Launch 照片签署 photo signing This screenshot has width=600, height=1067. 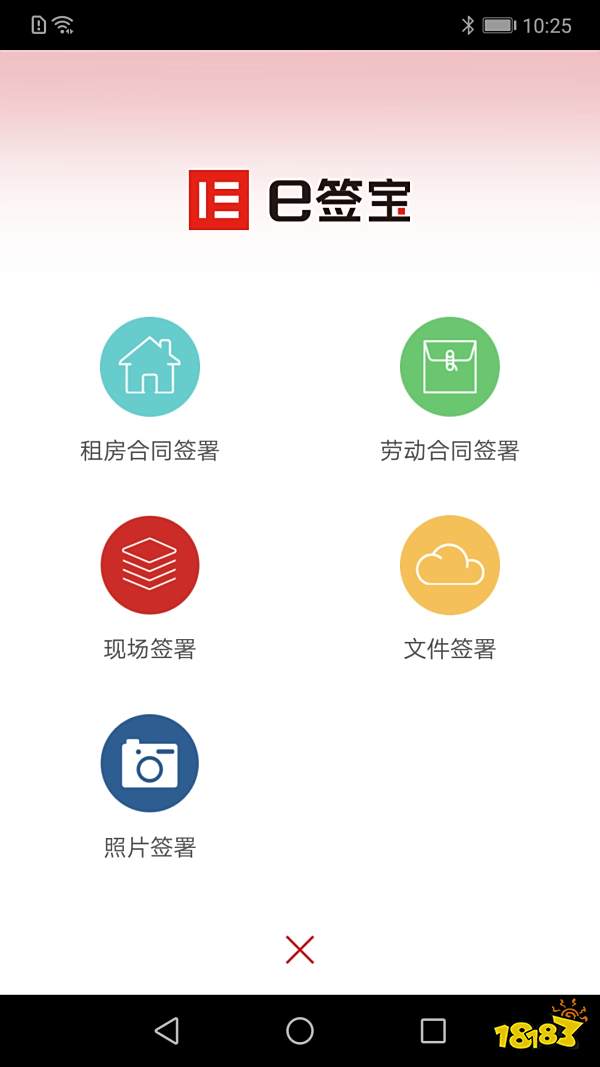pyautogui.click(x=150, y=764)
